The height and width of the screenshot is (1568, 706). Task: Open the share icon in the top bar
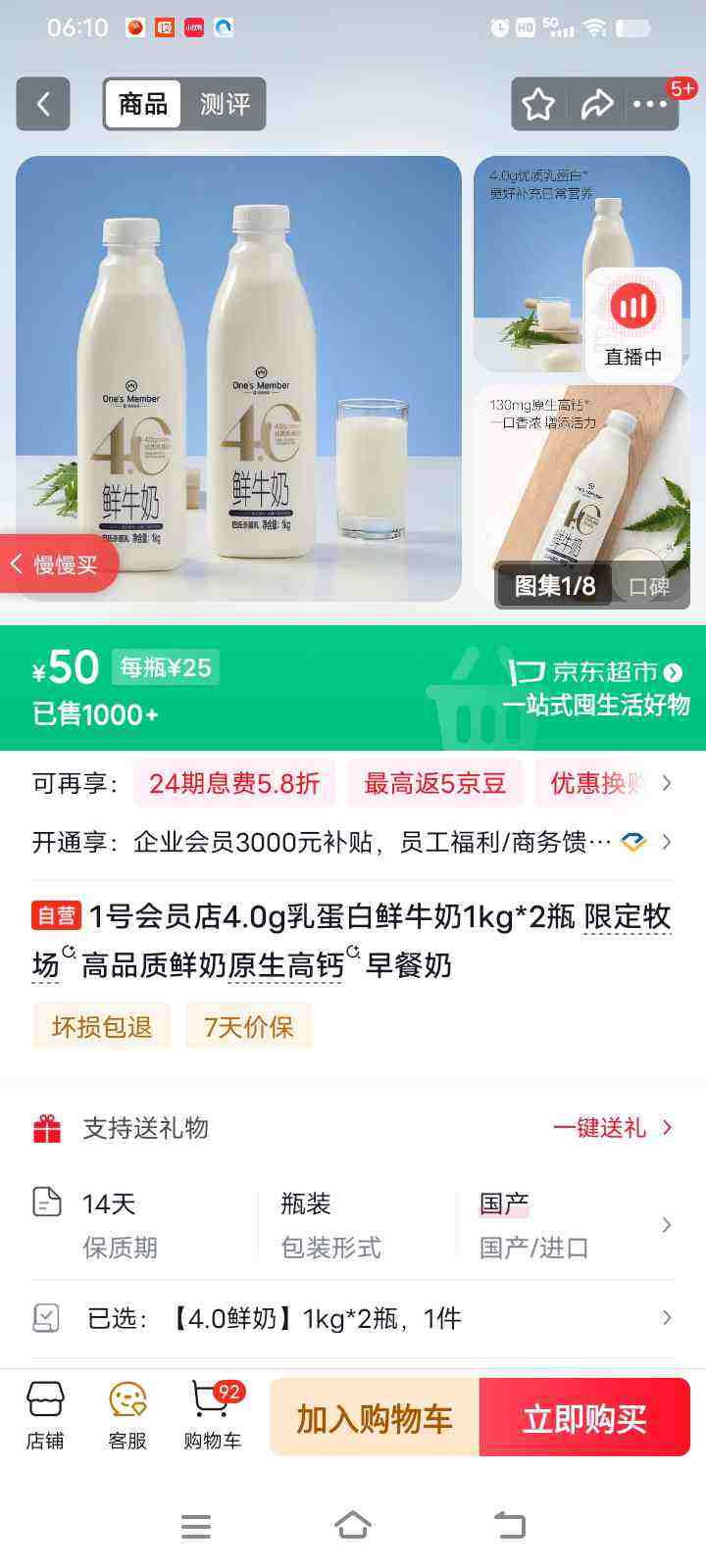(598, 104)
